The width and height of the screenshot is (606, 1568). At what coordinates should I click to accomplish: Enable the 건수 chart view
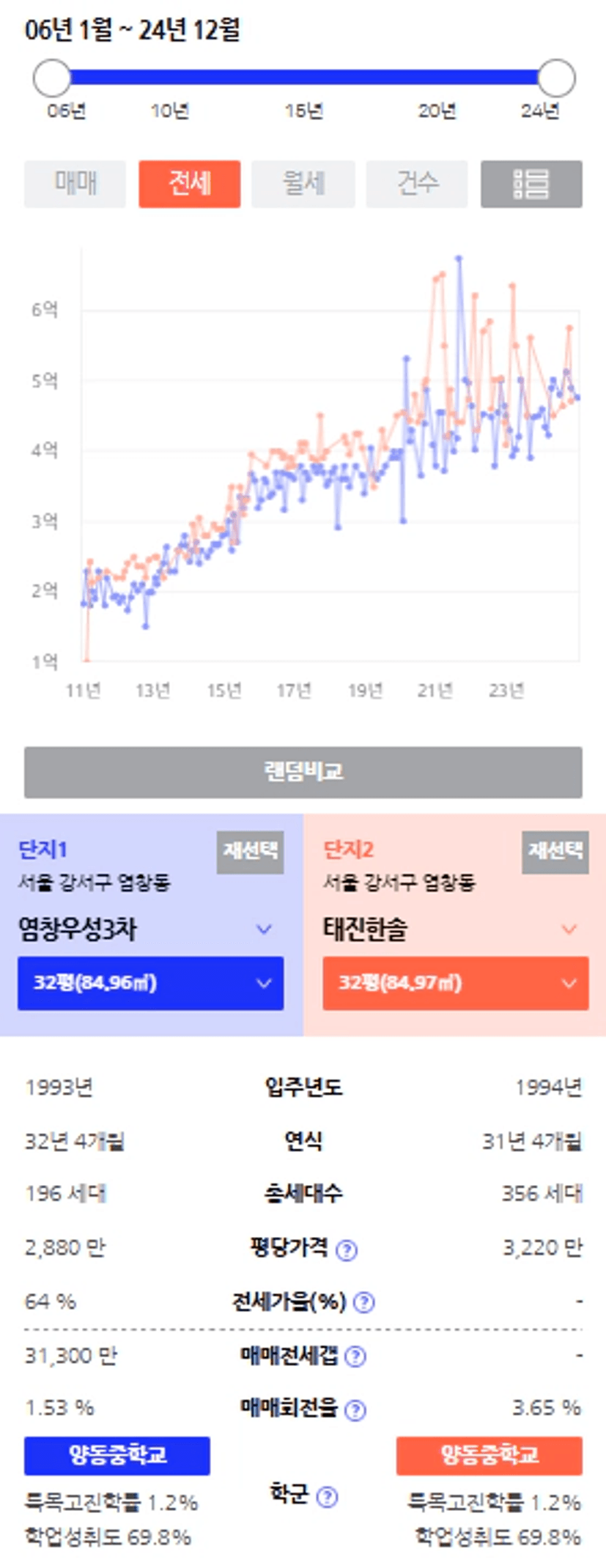click(x=418, y=185)
